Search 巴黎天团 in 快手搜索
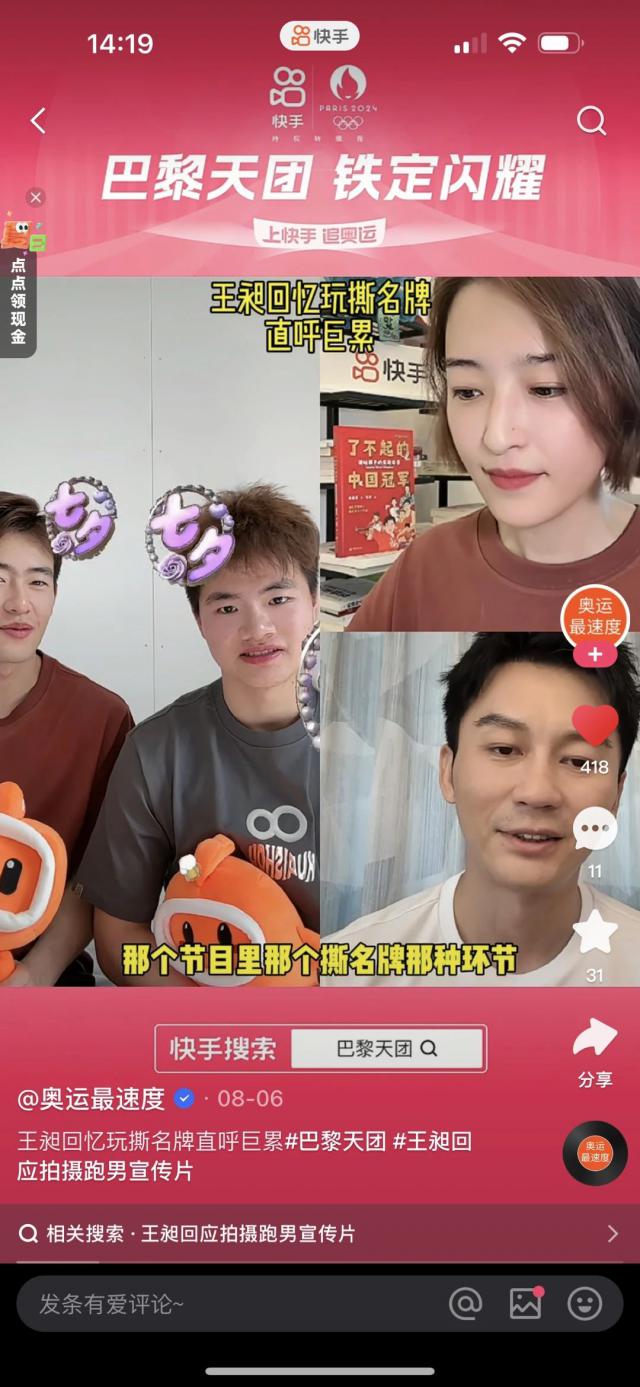 [x=387, y=1049]
